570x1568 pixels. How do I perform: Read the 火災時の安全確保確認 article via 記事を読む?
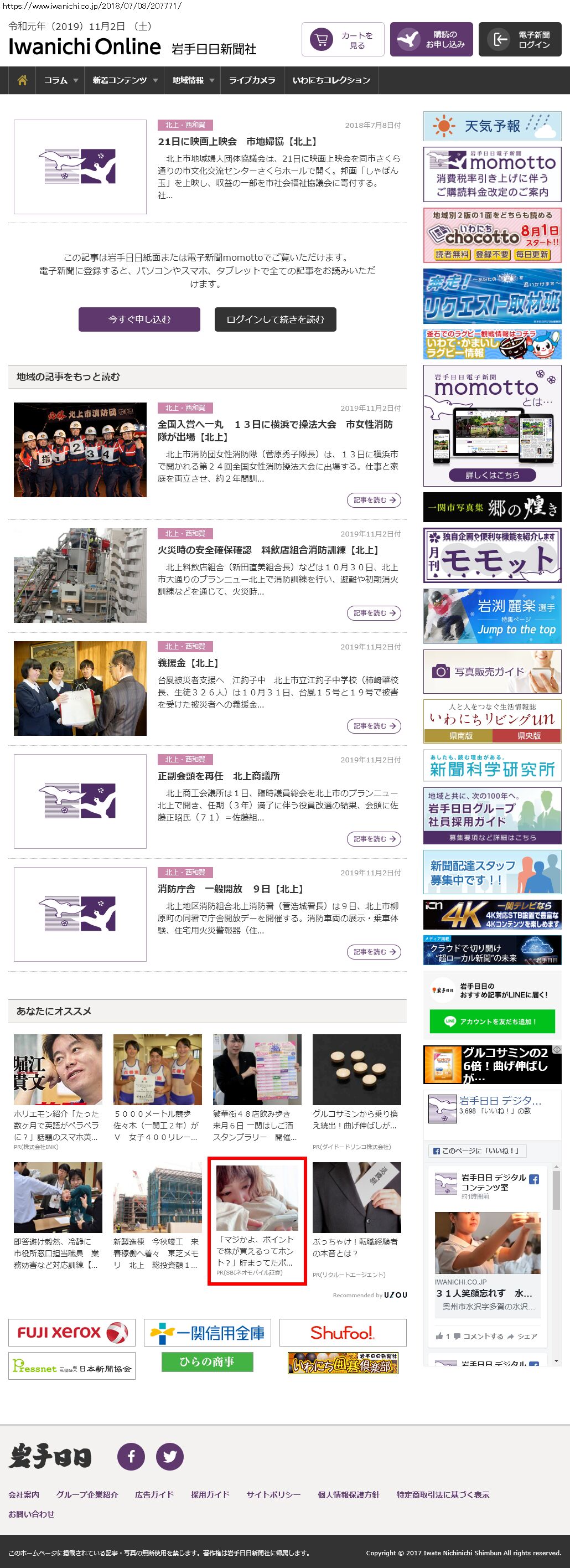click(x=374, y=613)
